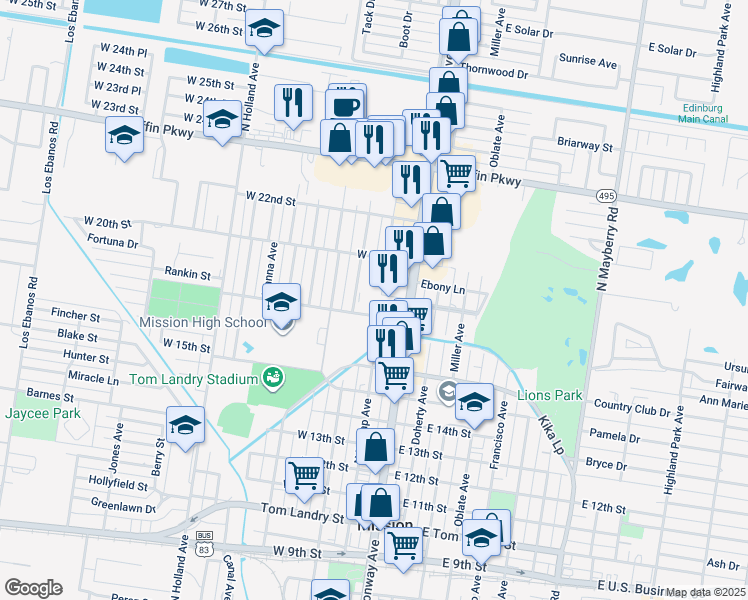This screenshot has width=748, height=600.
Task: Tap the school marker at Mission High School
Action: tap(281, 306)
